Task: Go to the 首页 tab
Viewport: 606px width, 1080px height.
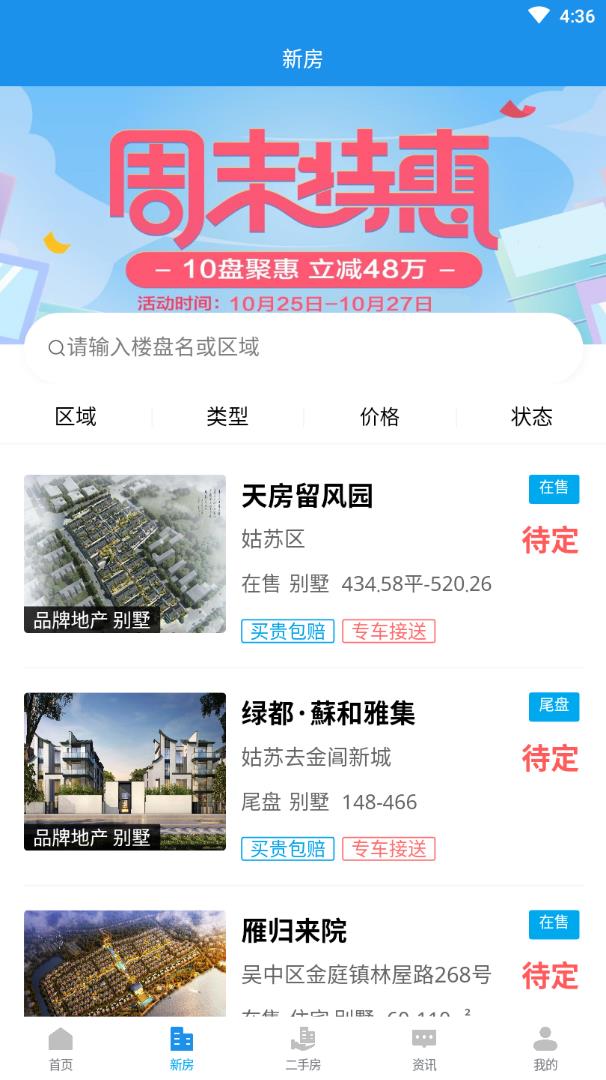Action: pos(61,1048)
